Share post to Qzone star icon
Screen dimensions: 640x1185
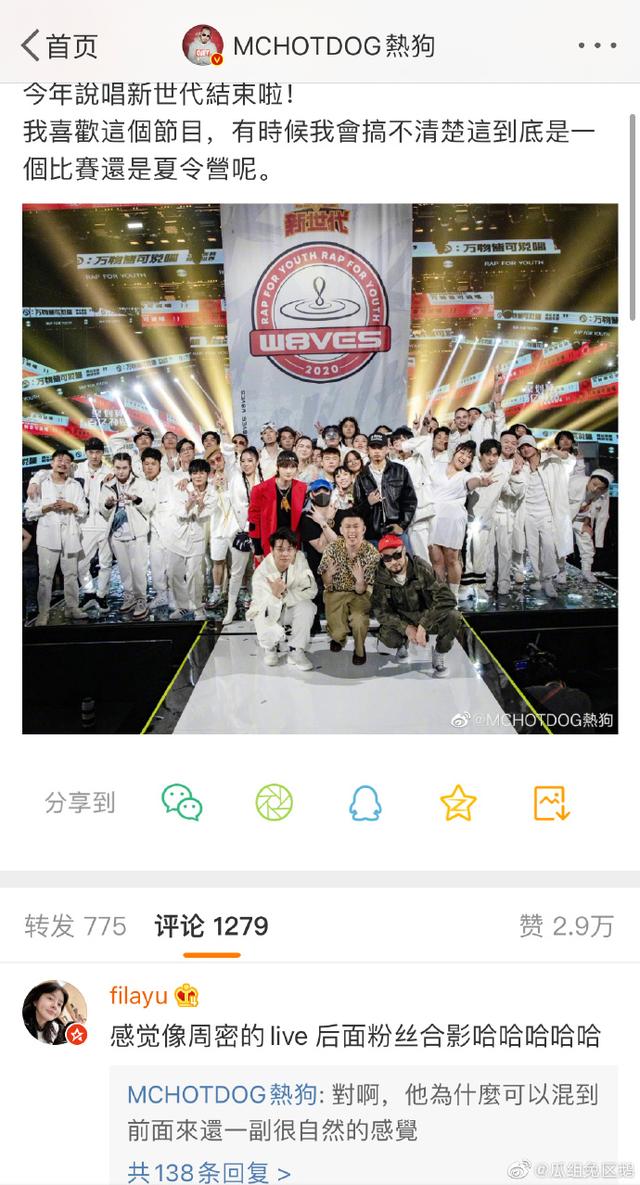pyautogui.click(x=458, y=802)
